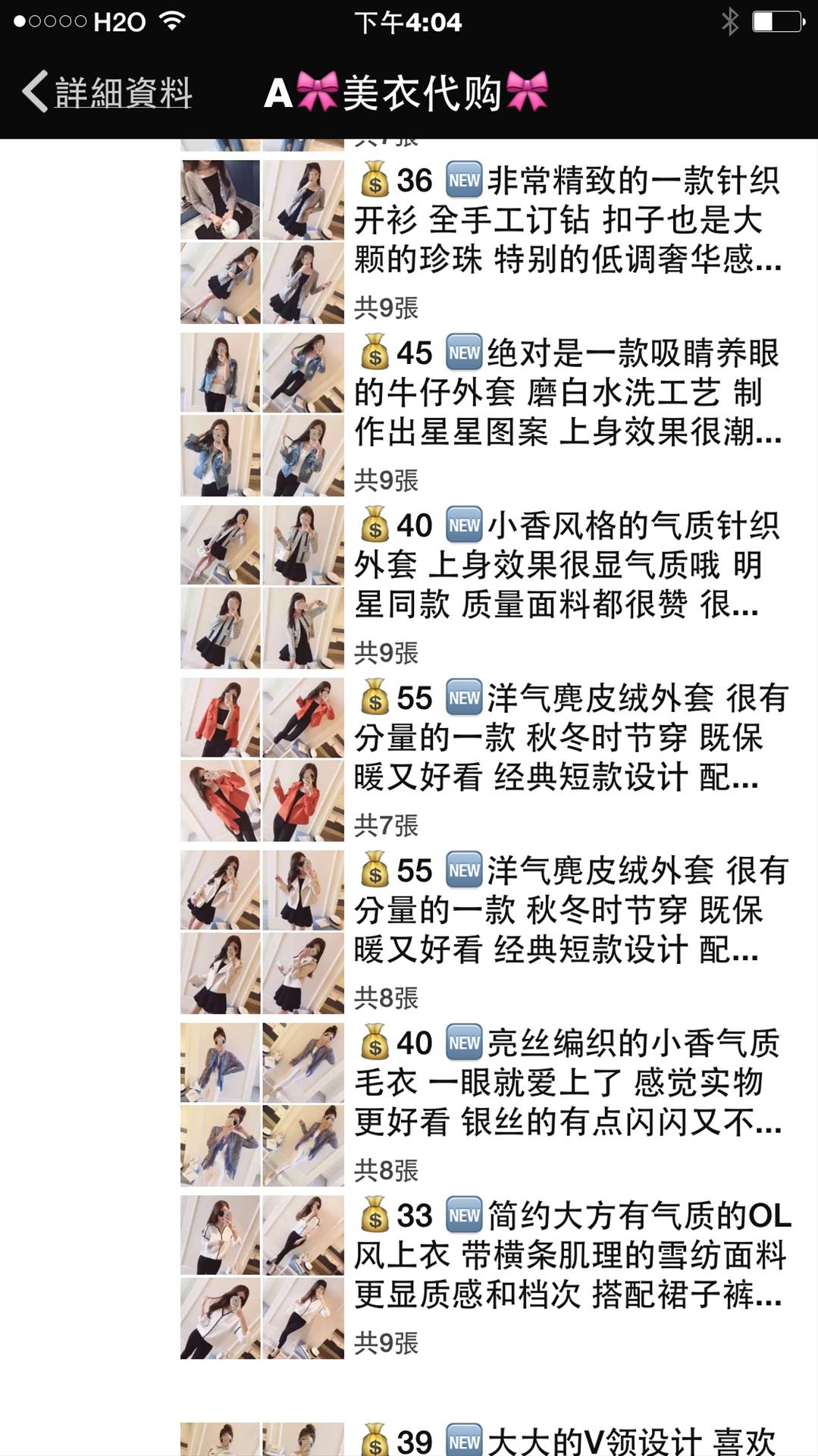Open the 45 牛仔外套 post
This screenshot has width=818, height=1456.
pyautogui.click(x=569, y=393)
